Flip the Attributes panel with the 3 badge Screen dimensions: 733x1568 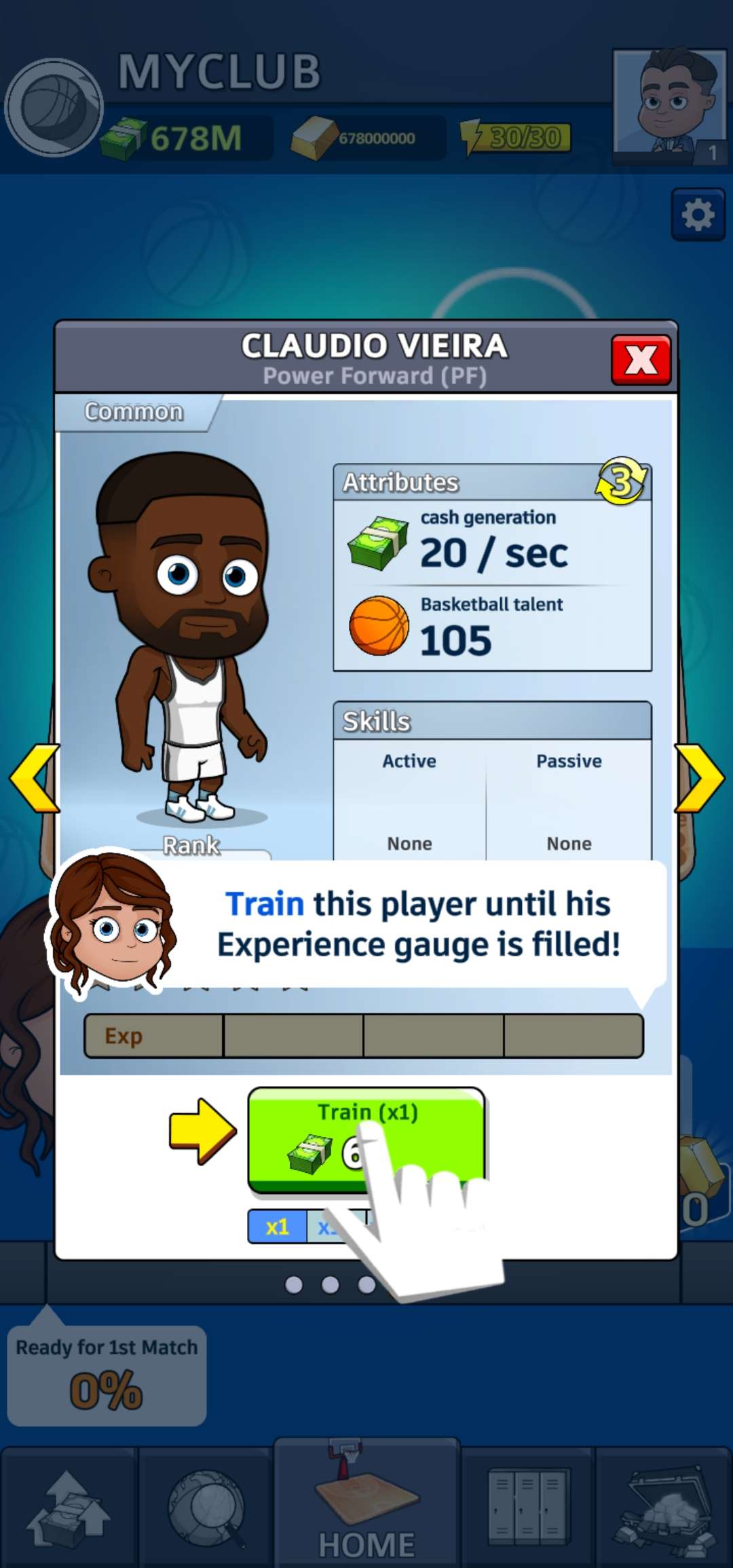tap(621, 481)
